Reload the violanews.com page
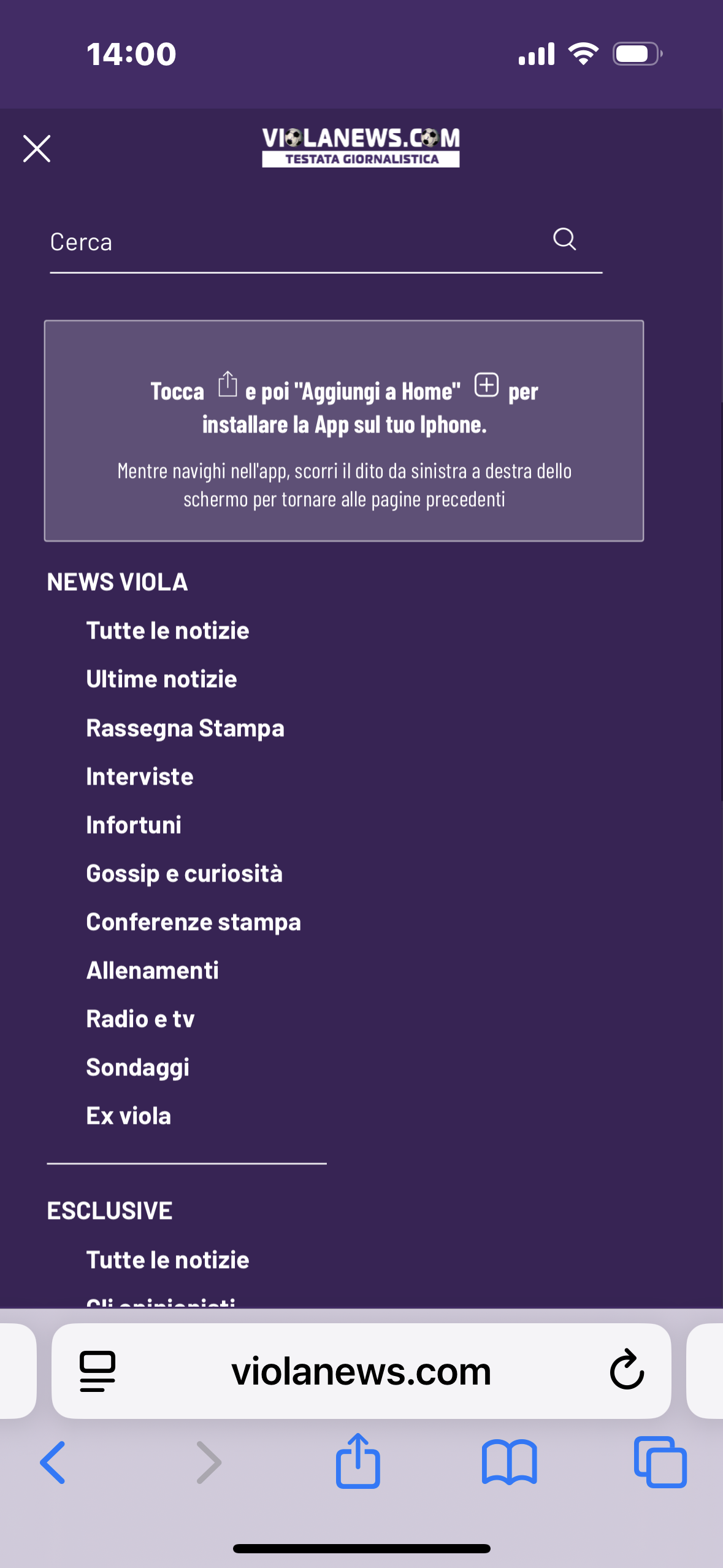723x1568 pixels. 627,1369
